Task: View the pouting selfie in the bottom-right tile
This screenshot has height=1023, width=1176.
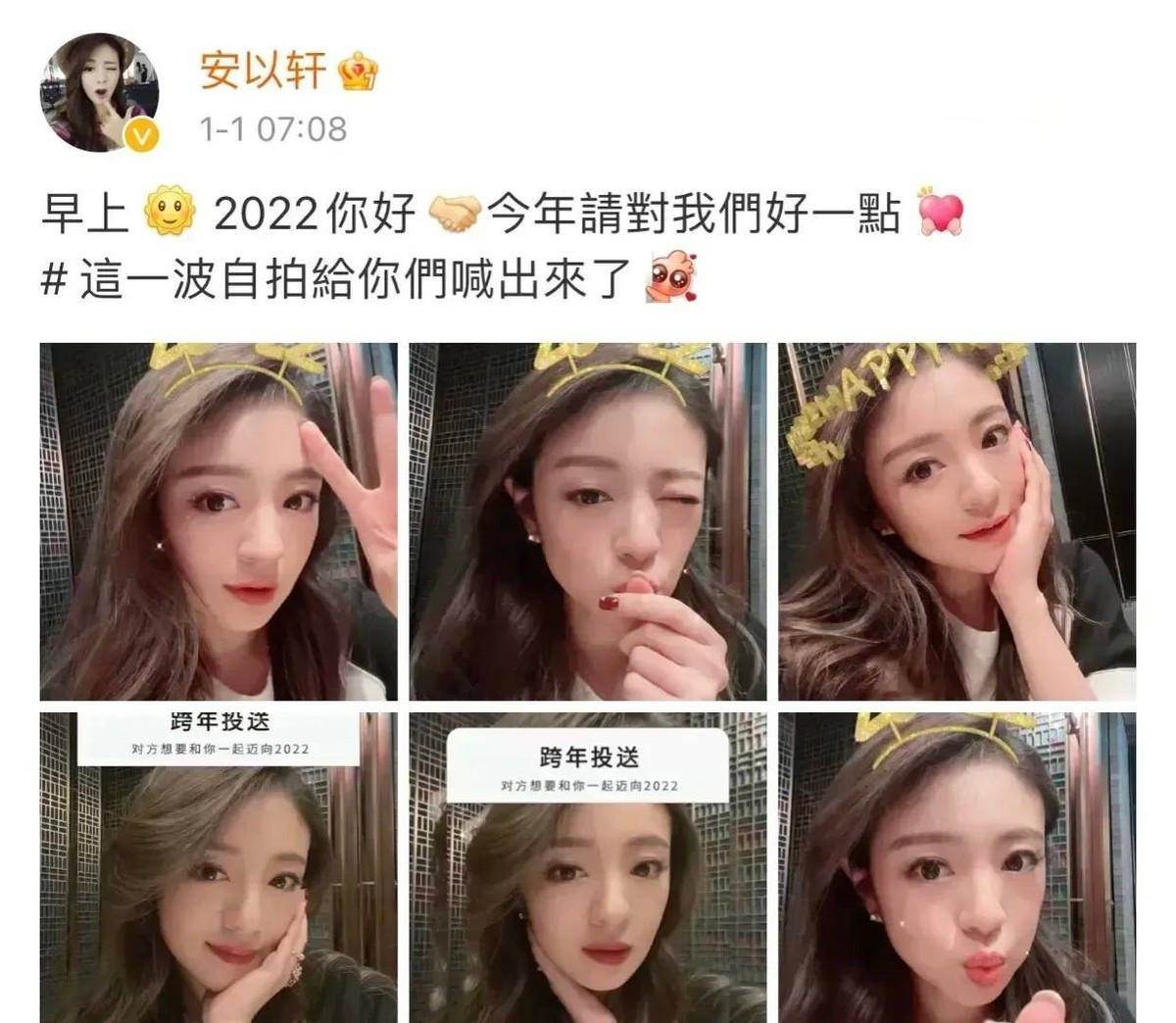Action: [x=956, y=868]
